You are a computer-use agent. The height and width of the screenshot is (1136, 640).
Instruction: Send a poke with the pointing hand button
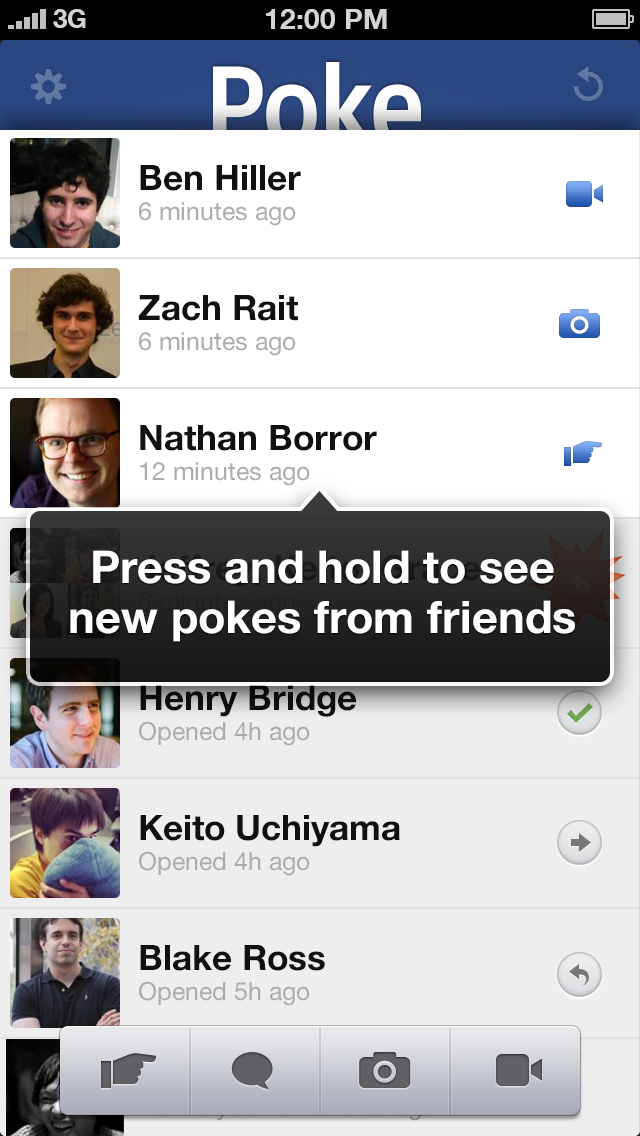click(x=127, y=1071)
